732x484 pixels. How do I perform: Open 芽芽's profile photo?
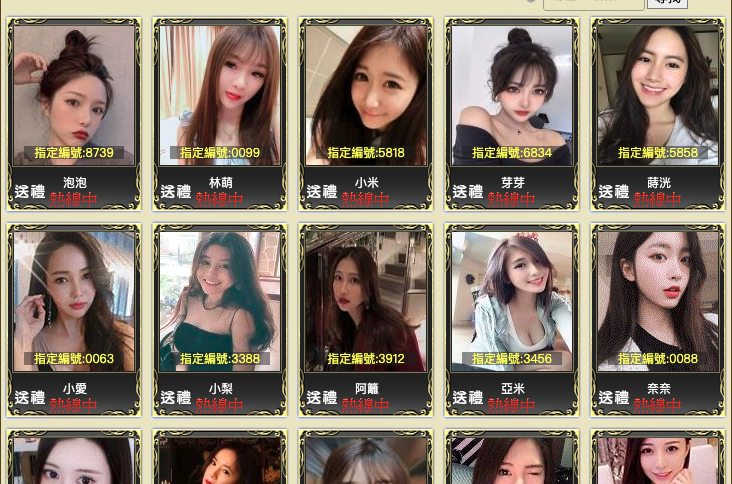512,95
